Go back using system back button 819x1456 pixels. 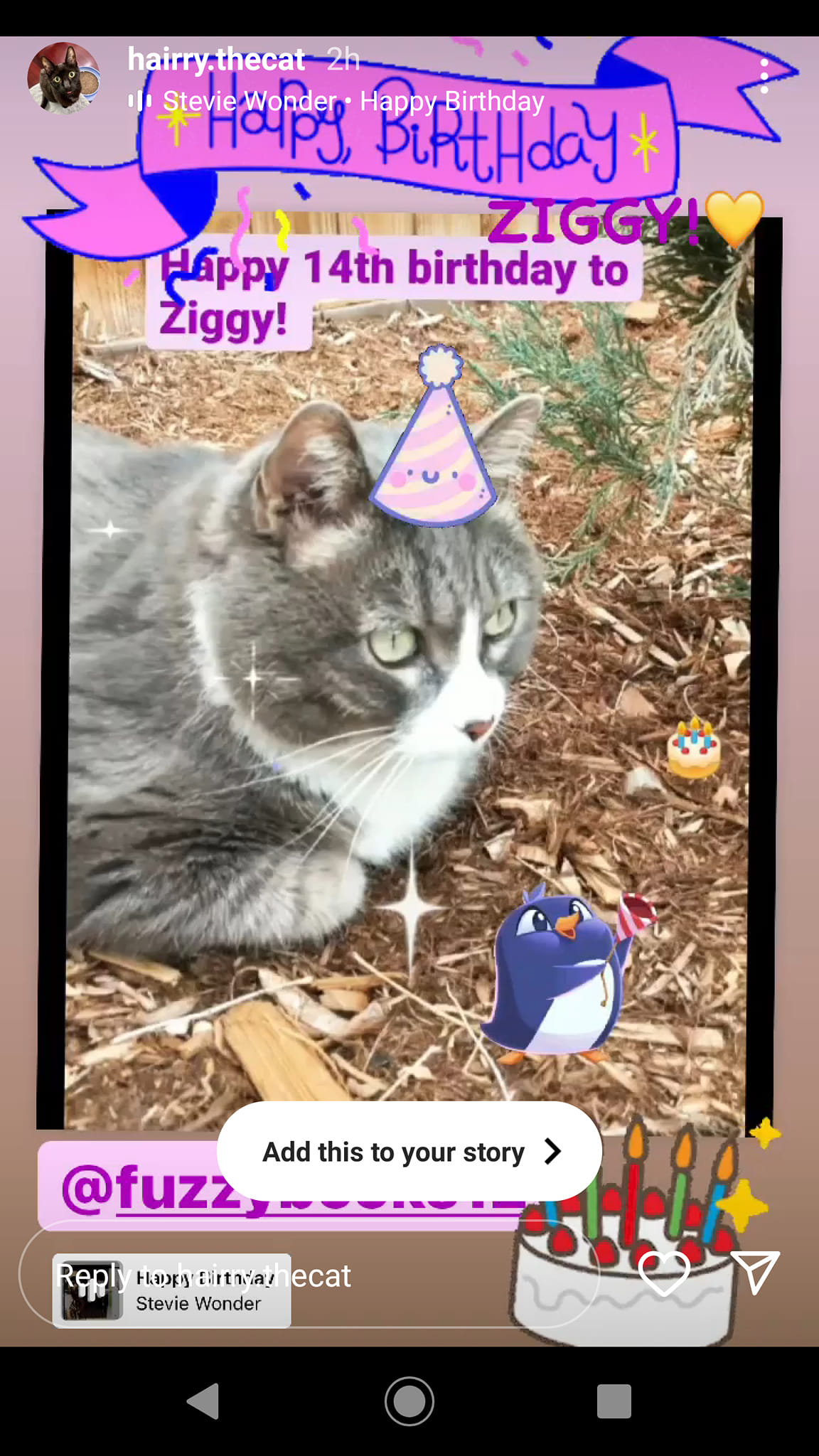point(203,1401)
